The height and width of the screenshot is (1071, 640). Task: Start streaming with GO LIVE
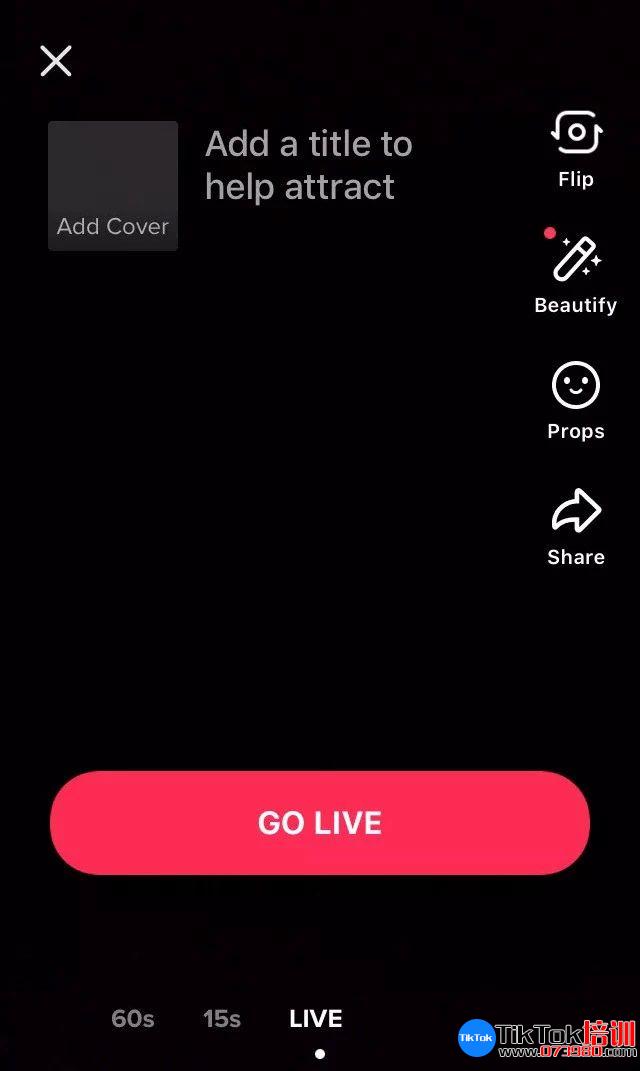(x=320, y=822)
